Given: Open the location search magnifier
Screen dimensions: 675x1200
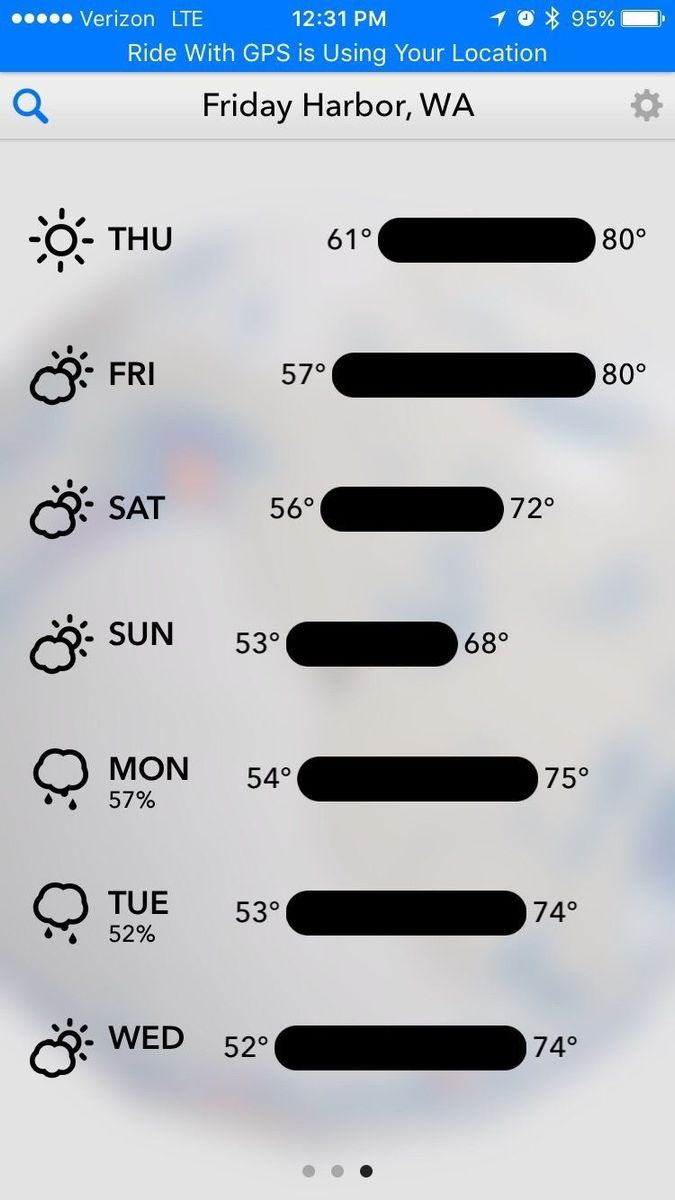Looking at the screenshot, I should point(30,105).
